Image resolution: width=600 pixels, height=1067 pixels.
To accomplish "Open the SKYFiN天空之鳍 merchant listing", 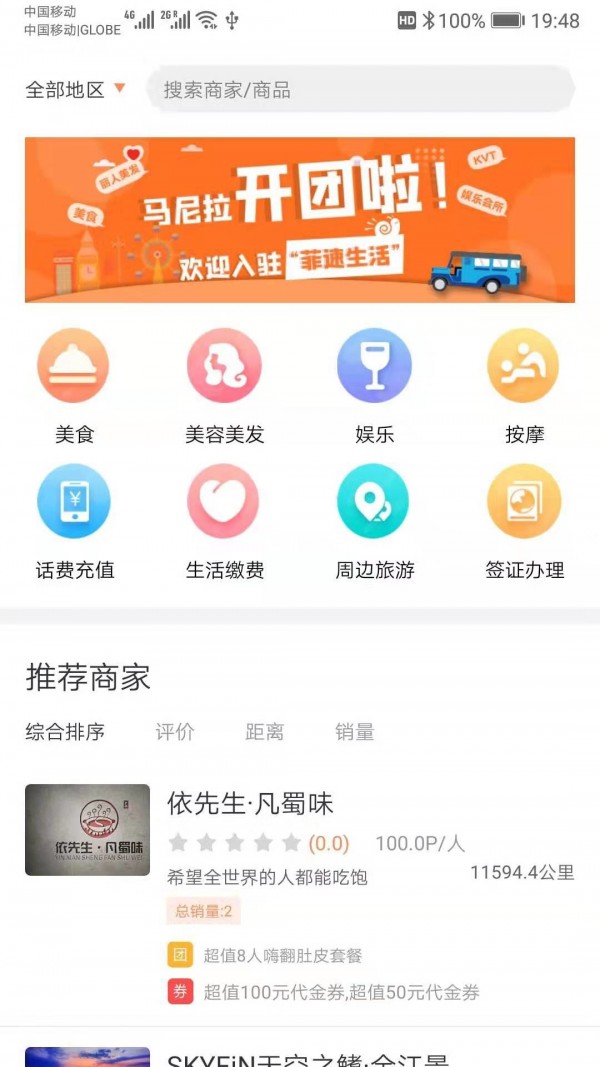I will [x=307, y=1058].
